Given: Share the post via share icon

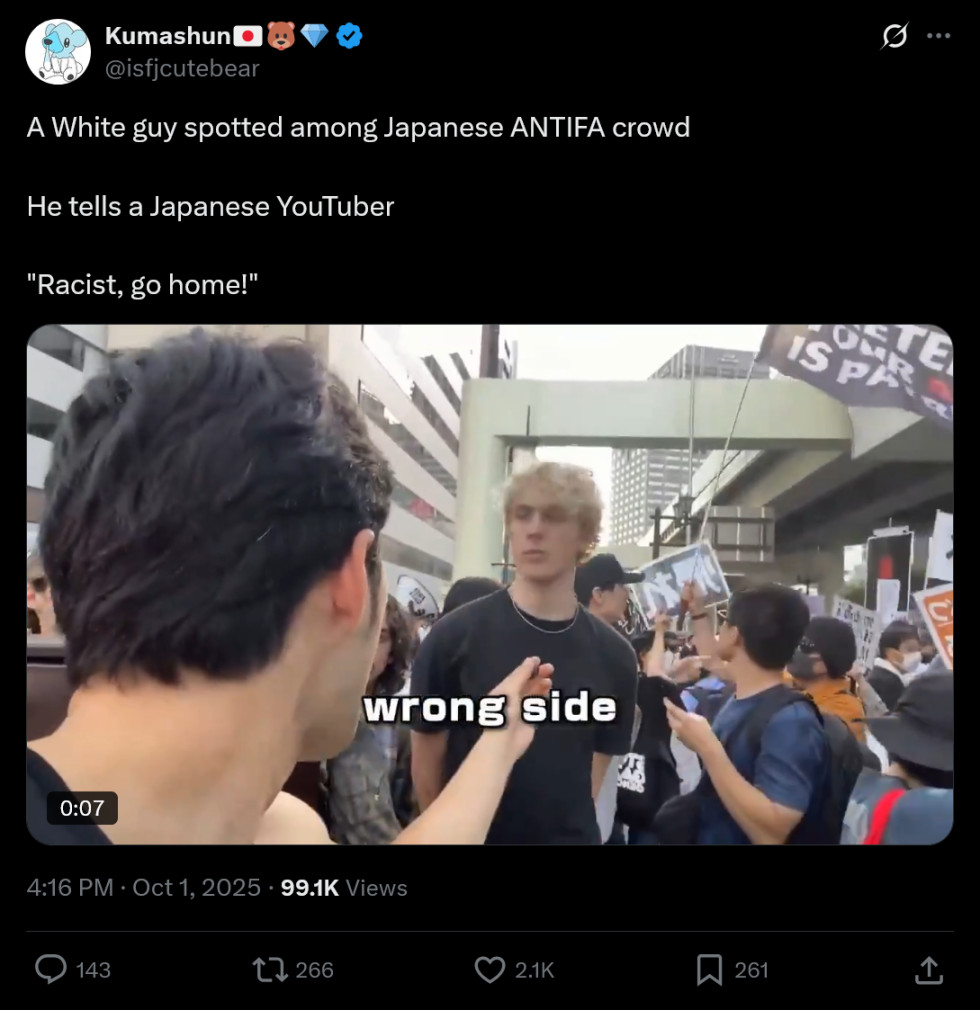Looking at the screenshot, I should (x=928, y=969).
